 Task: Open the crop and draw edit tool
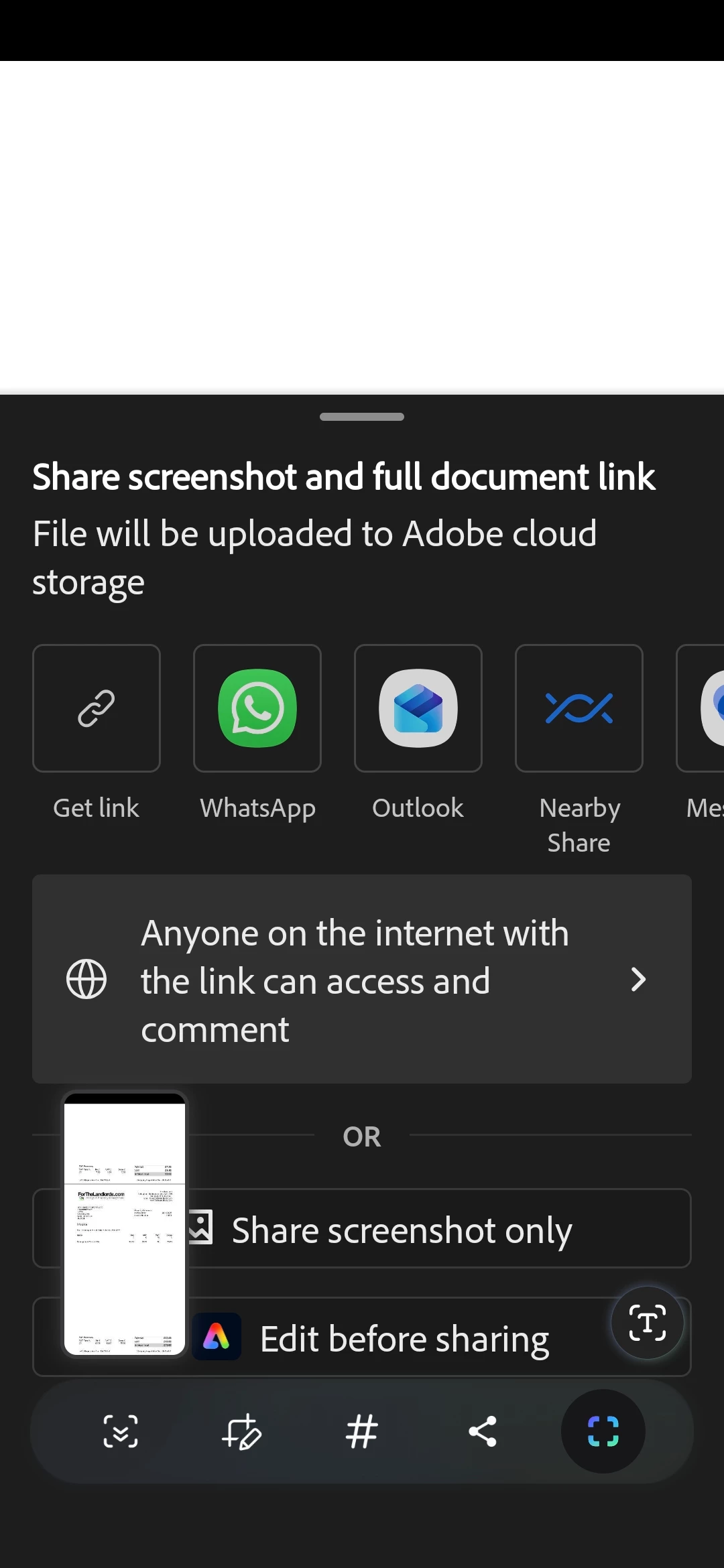click(241, 1432)
